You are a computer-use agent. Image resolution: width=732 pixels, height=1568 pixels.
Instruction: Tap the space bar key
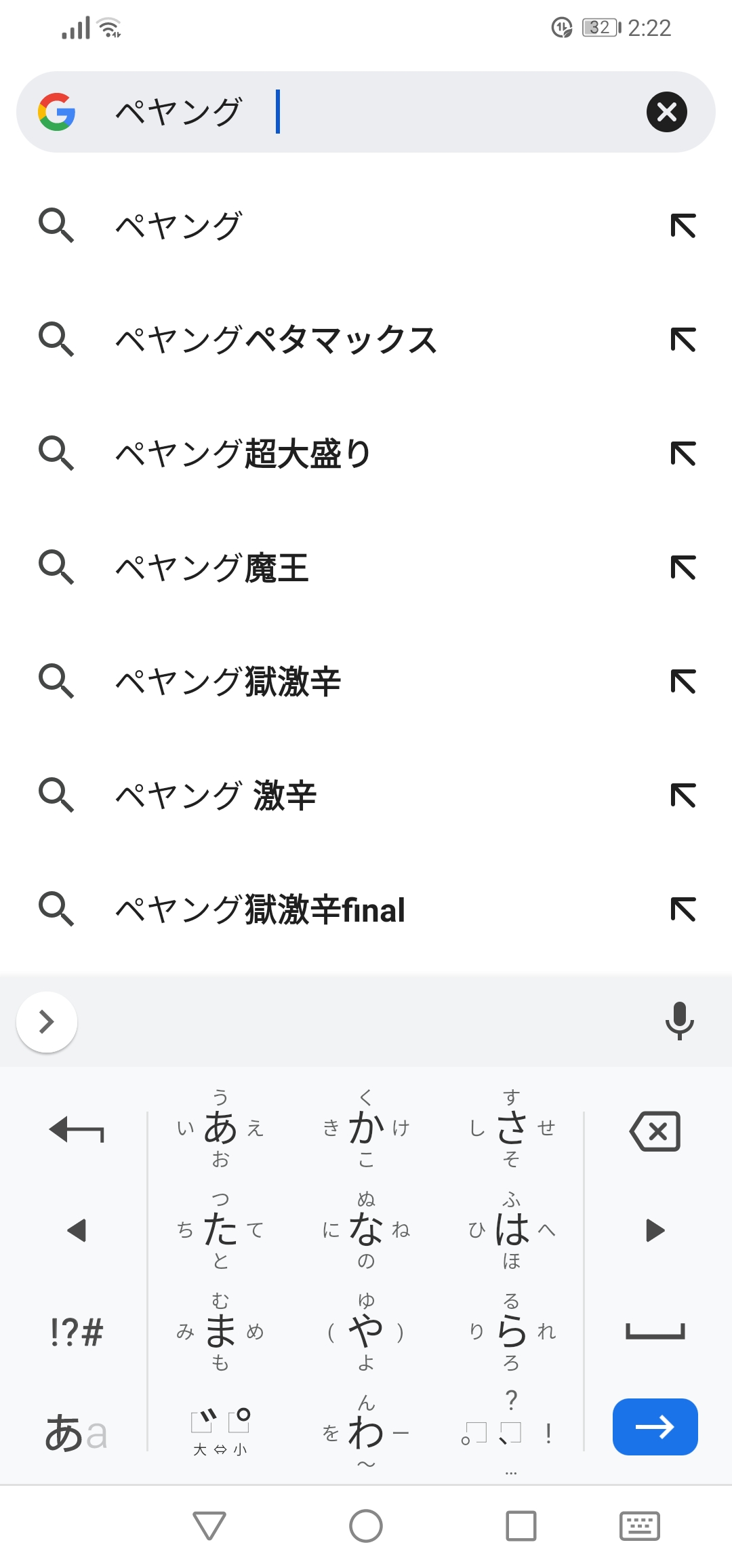click(655, 1332)
